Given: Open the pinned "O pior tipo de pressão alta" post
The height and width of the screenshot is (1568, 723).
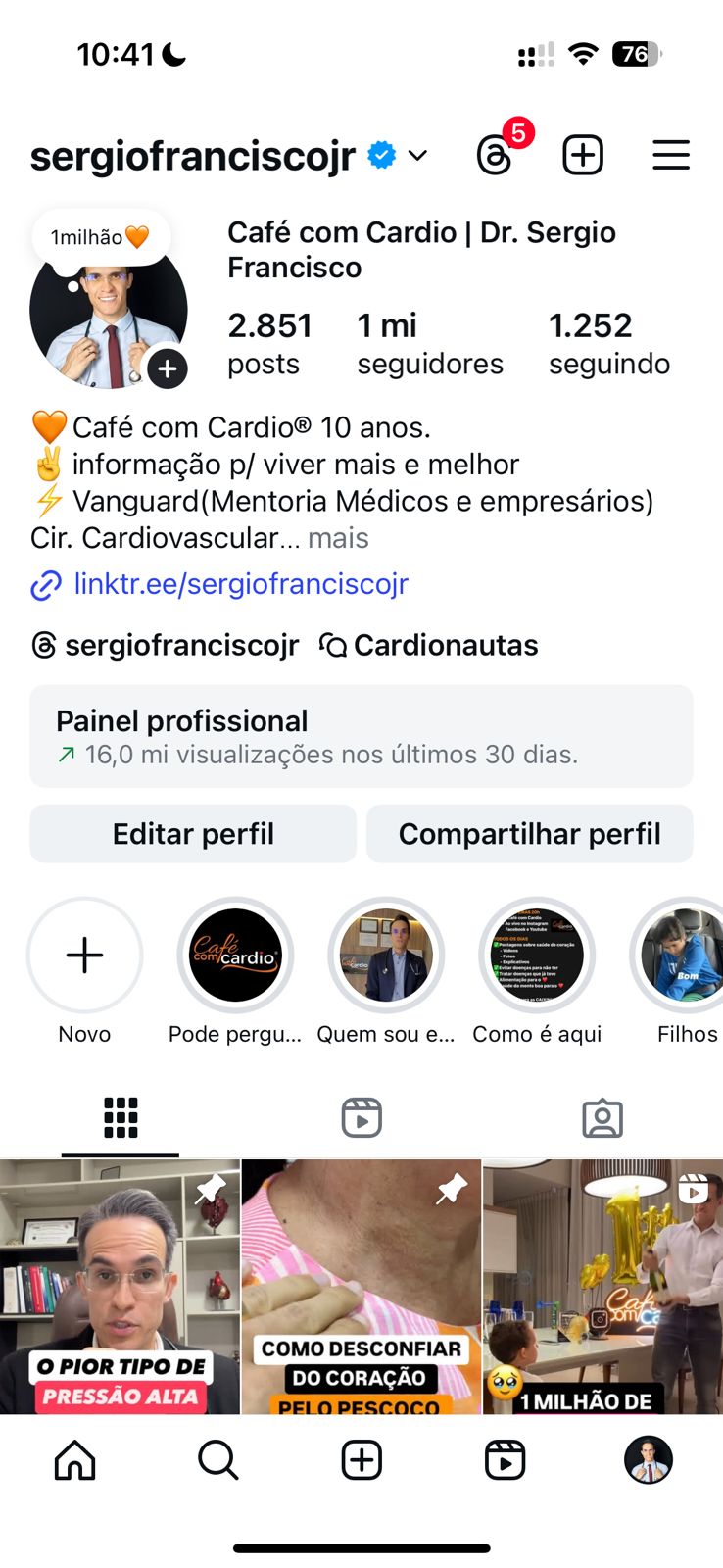Looking at the screenshot, I should [x=120, y=1286].
